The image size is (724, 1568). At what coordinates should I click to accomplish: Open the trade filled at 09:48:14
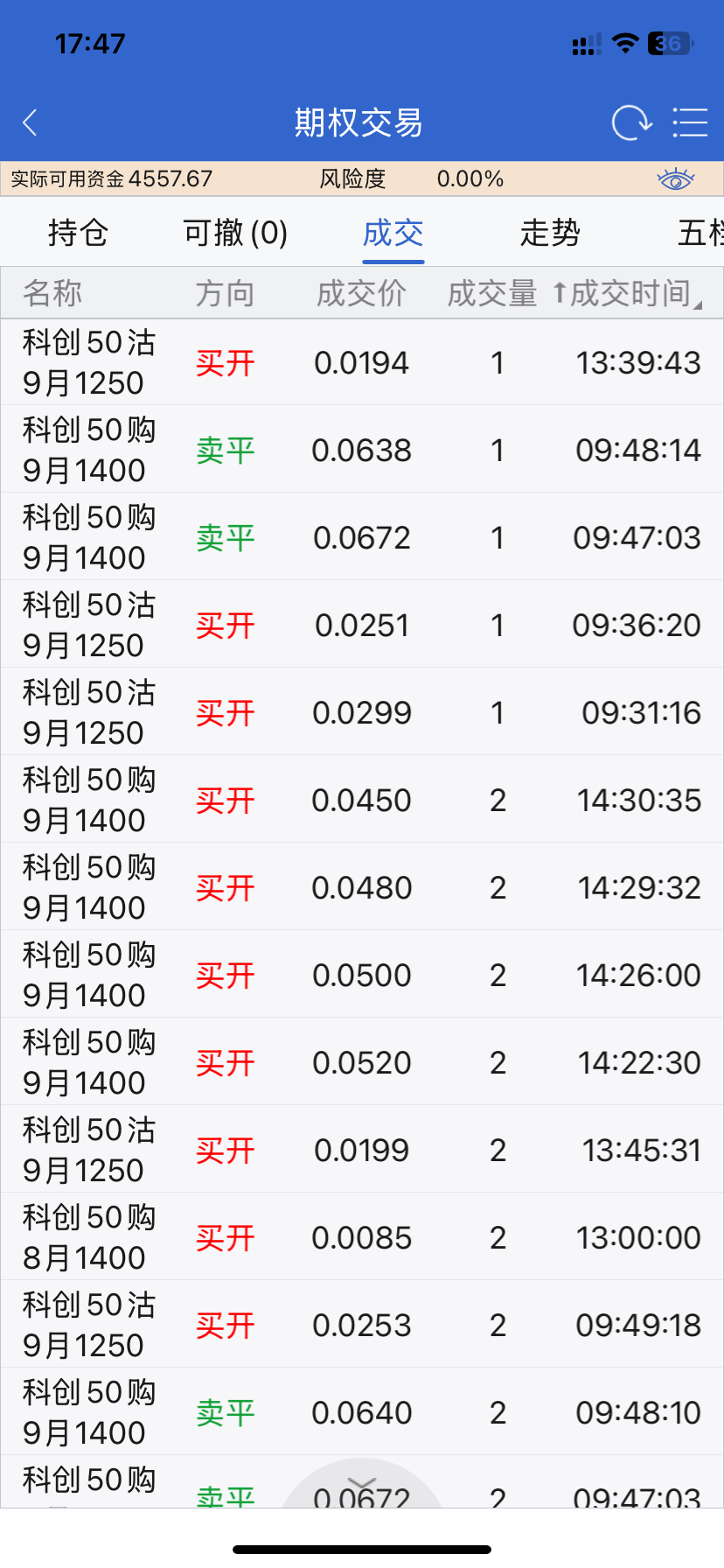[362, 450]
